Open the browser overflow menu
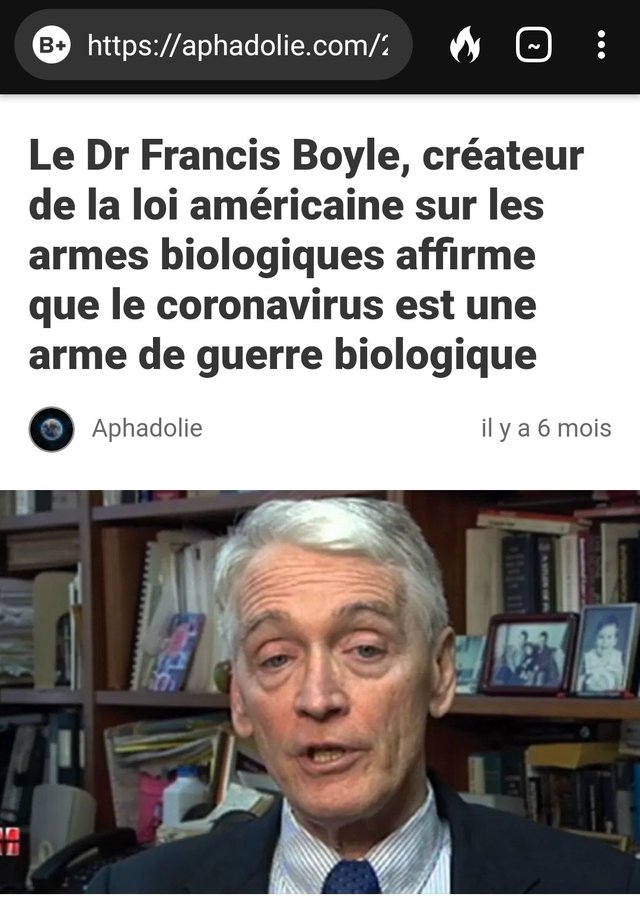Image resolution: width=640 pixels, height=900 pixels. tap(600, 45)
